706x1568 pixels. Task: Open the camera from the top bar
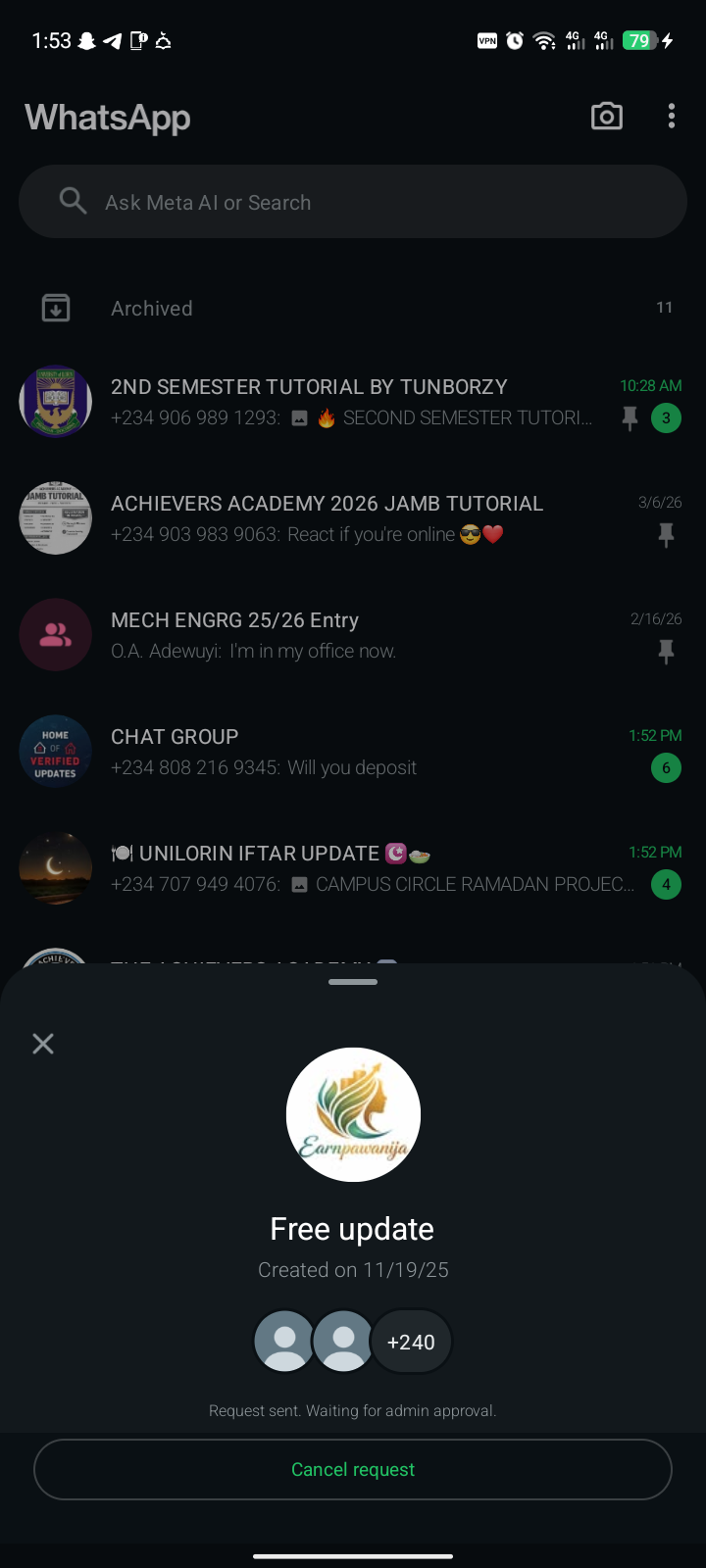point(607,117)
